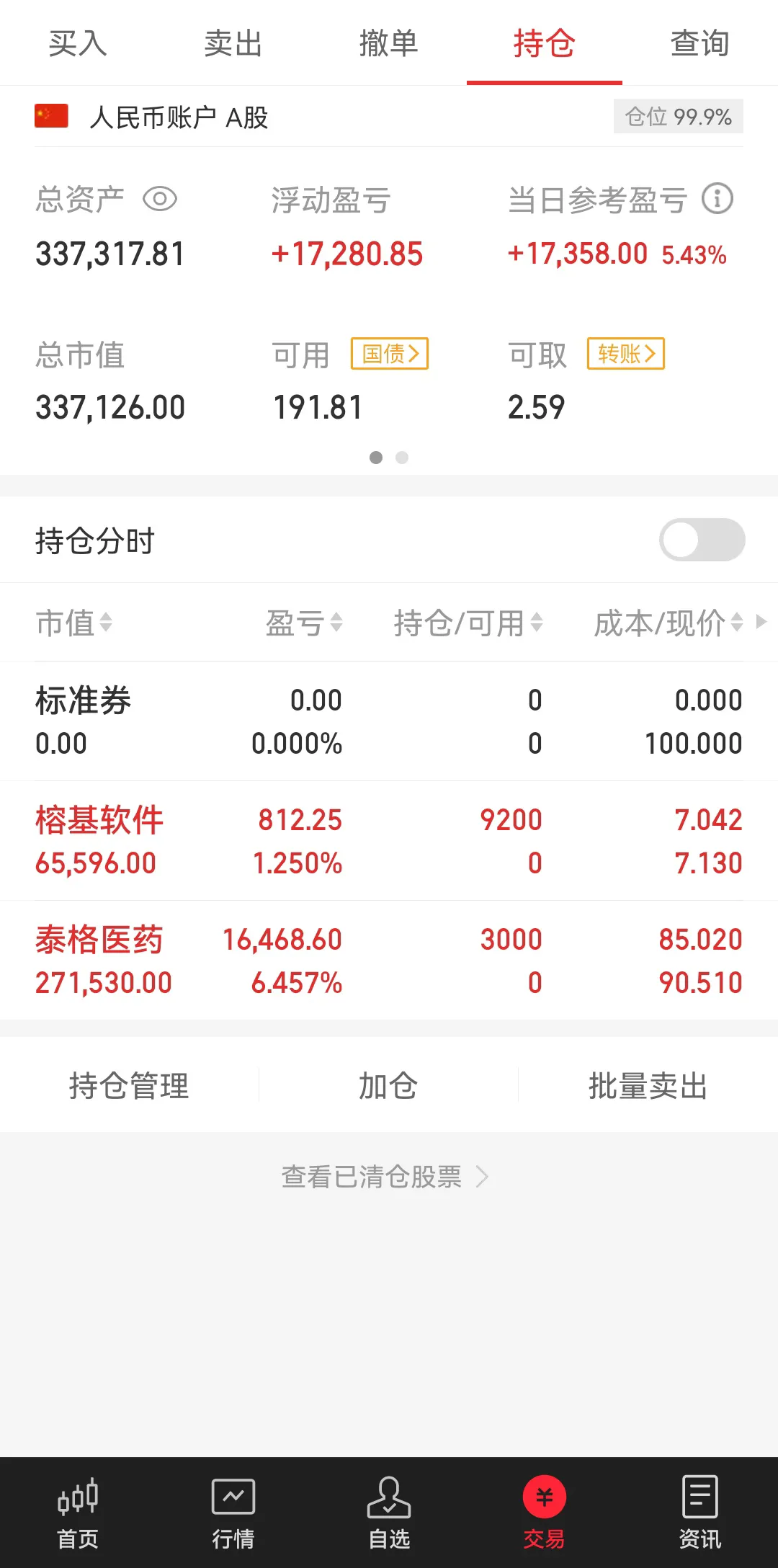The width and height of the screenshot is (778, 1568).
Task: Open the 撤单 tab
Action: point(388,43)
